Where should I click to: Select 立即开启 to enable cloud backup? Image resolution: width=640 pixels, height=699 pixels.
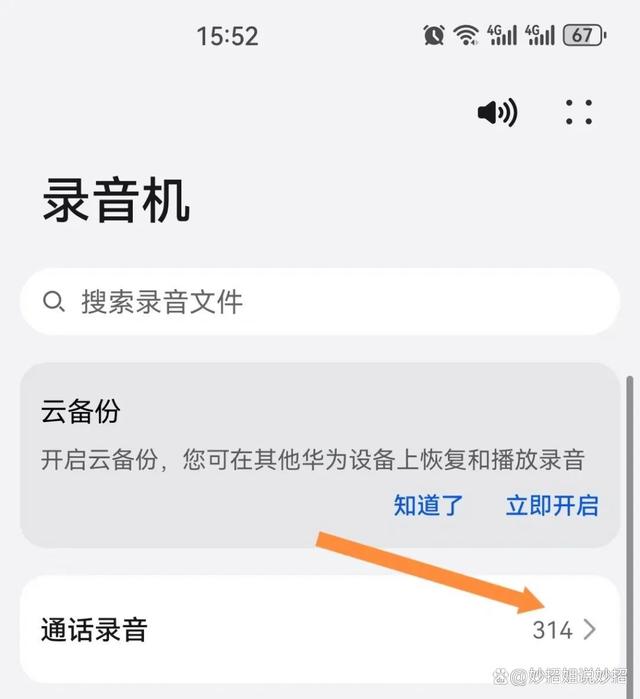coord(552,505)
